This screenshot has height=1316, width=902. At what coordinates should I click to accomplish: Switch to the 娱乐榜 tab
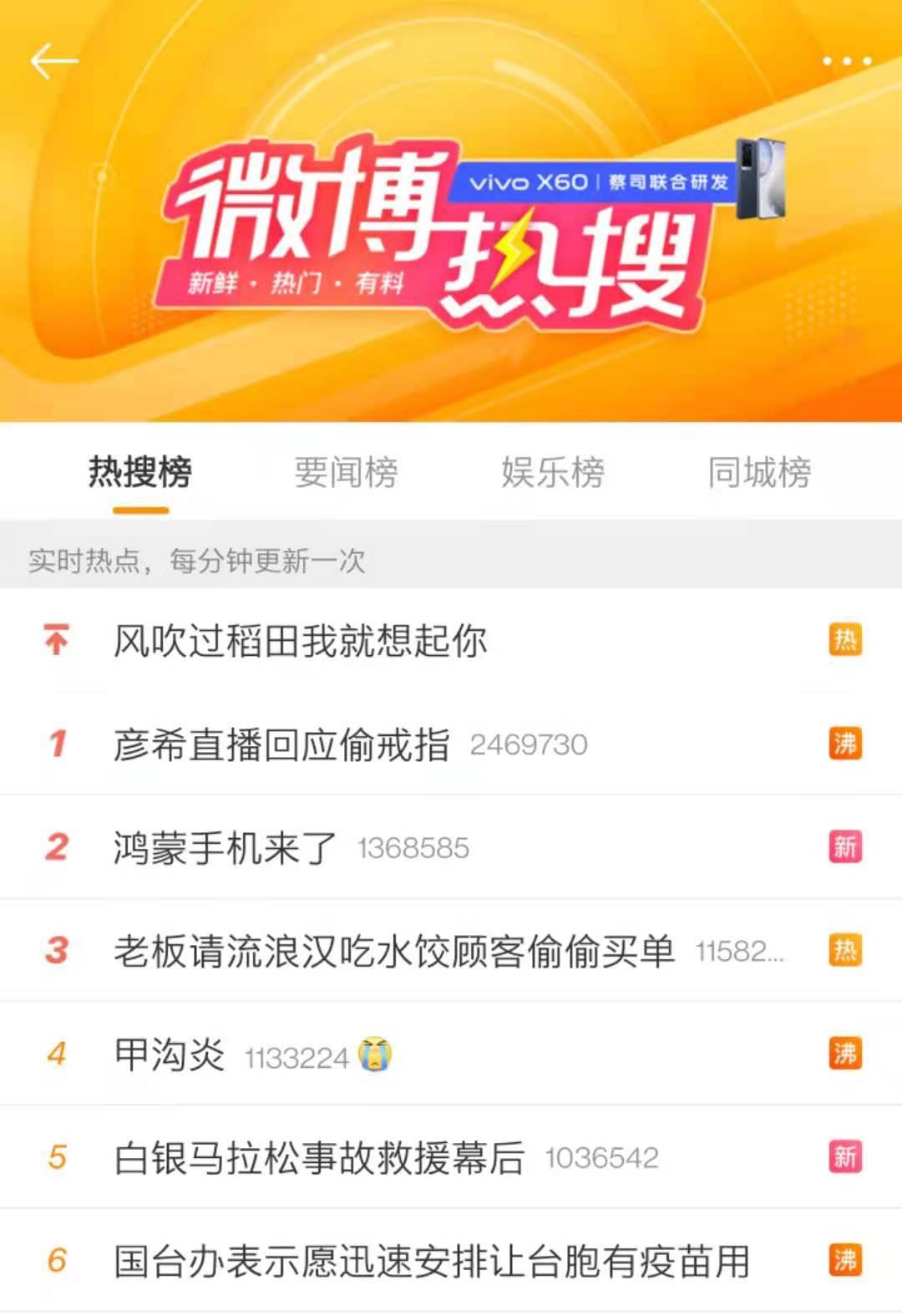pos(552,473)
